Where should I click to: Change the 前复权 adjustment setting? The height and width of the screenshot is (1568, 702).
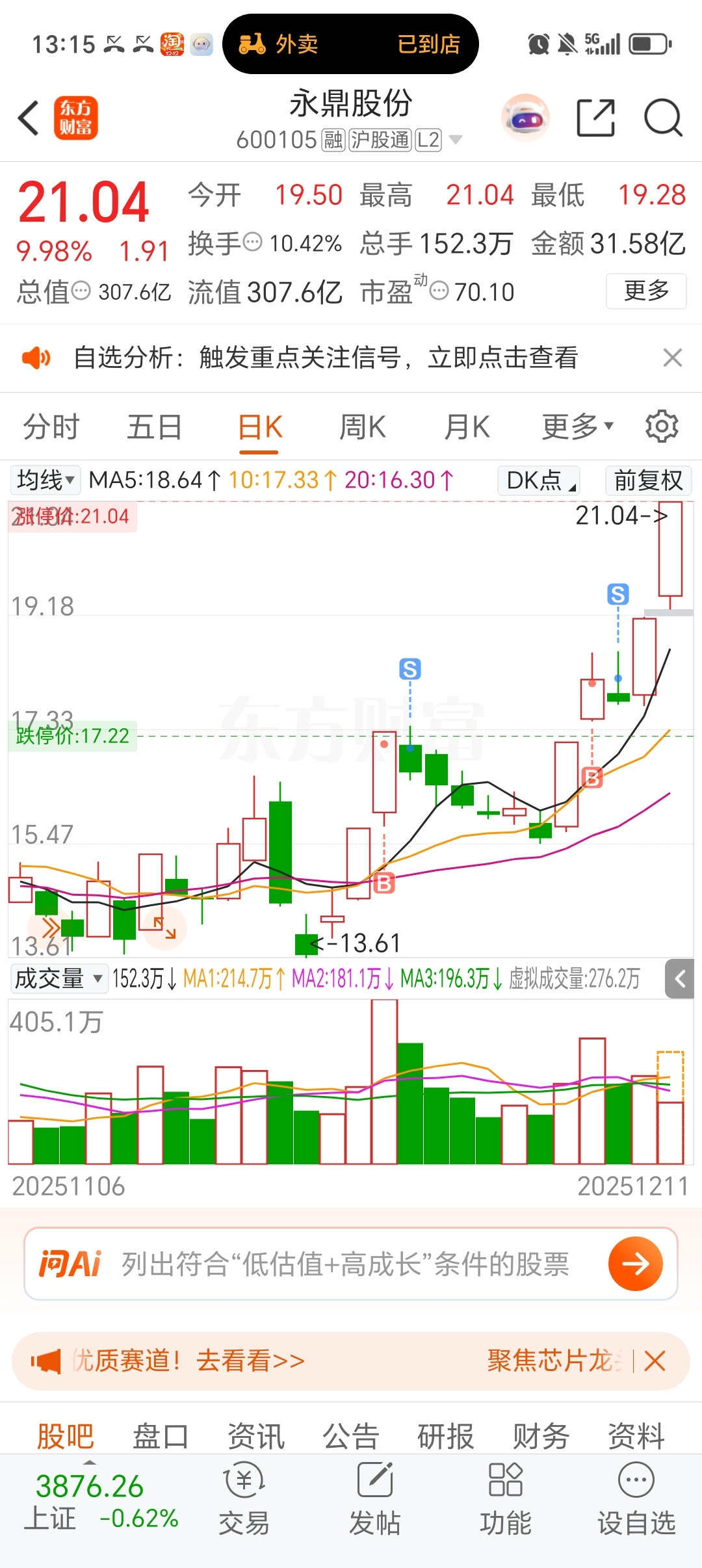[648, 480]
